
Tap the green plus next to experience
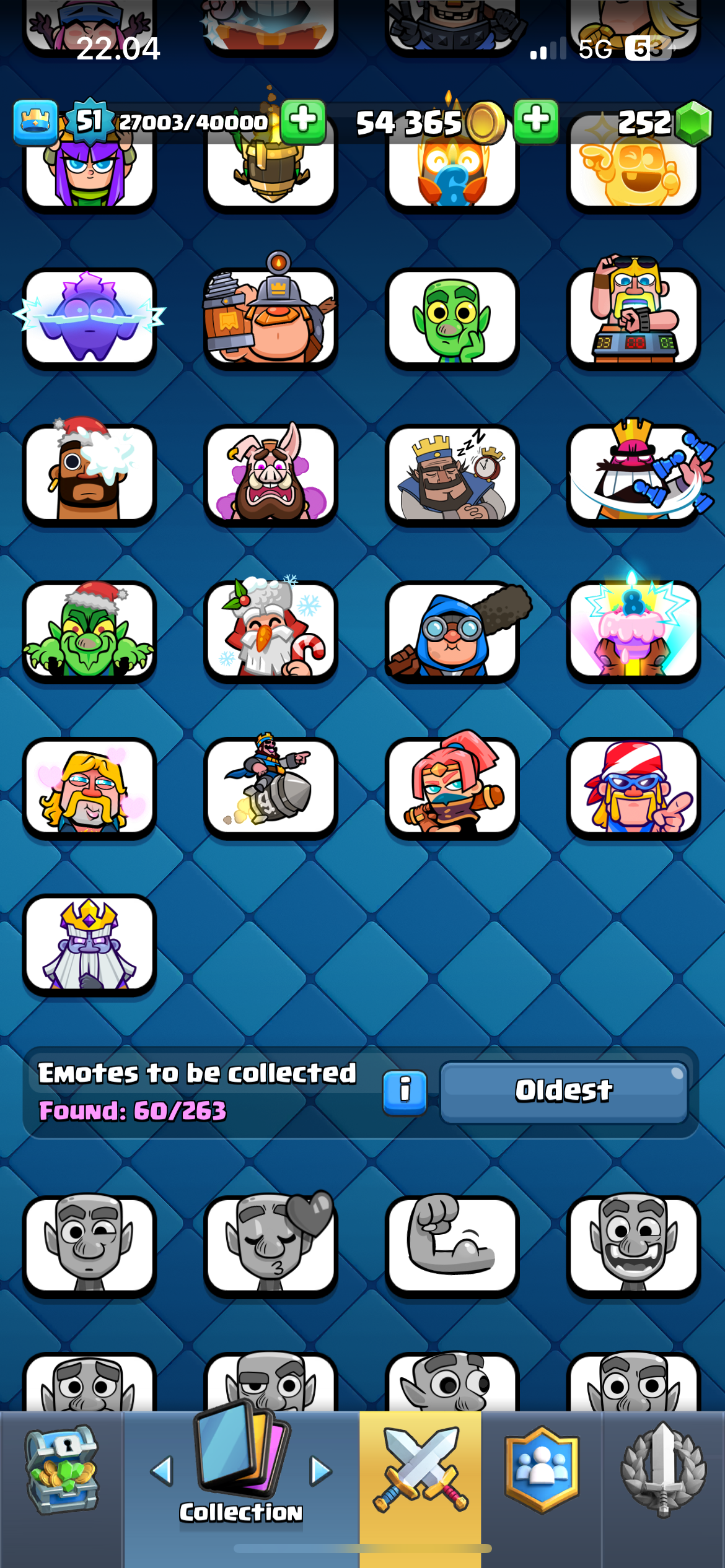tap(304, 121)
